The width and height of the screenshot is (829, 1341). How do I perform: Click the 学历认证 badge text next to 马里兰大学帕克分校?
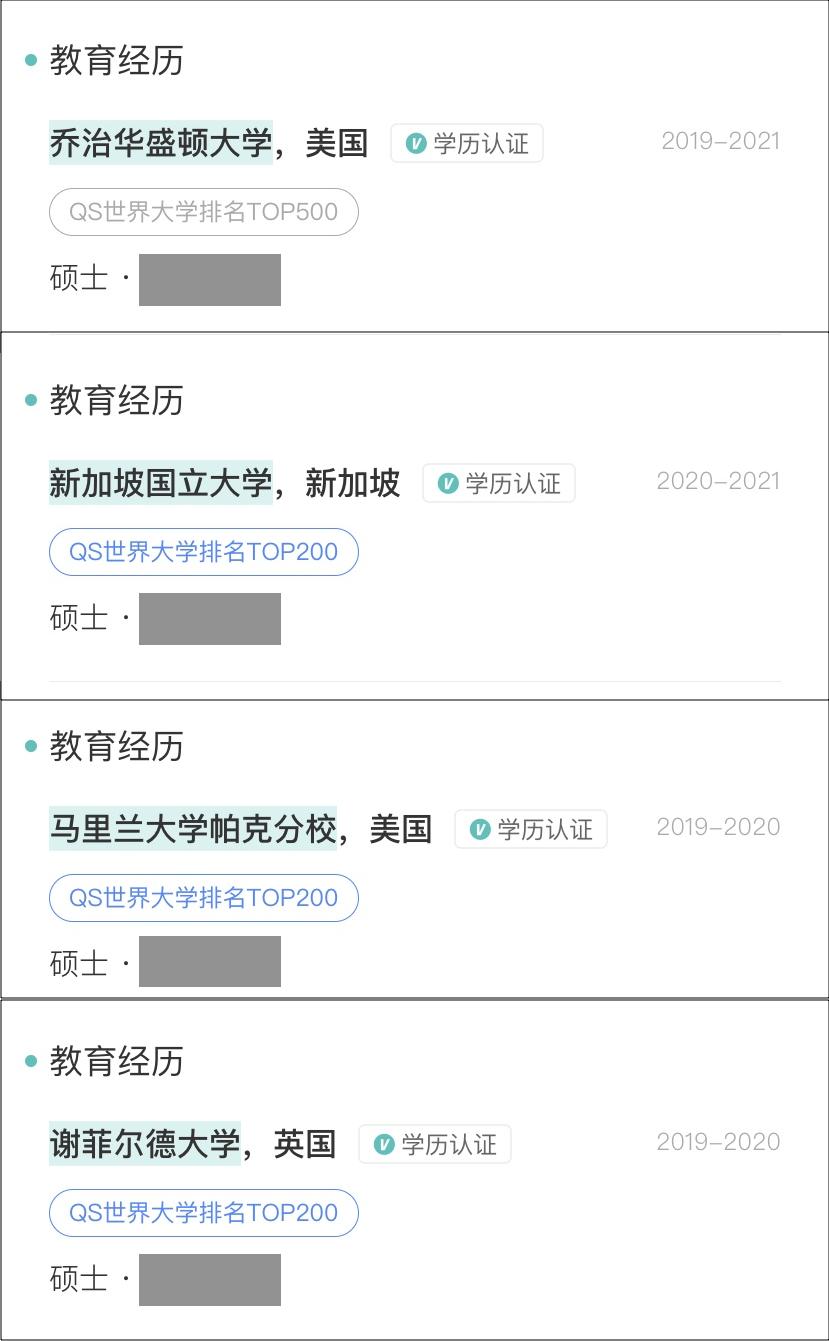click(545, 829)
